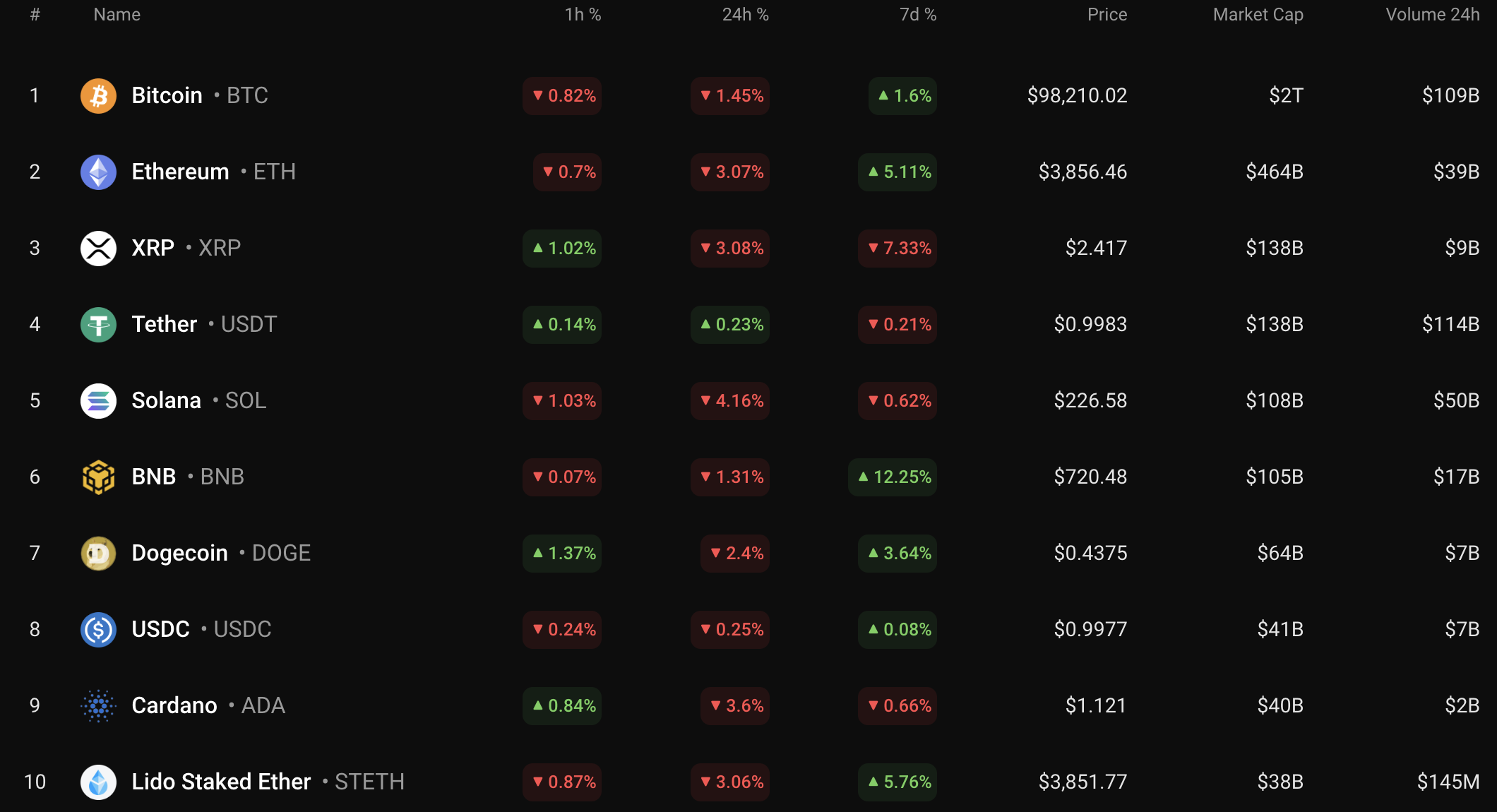Sort by the 24h % column

745,15
